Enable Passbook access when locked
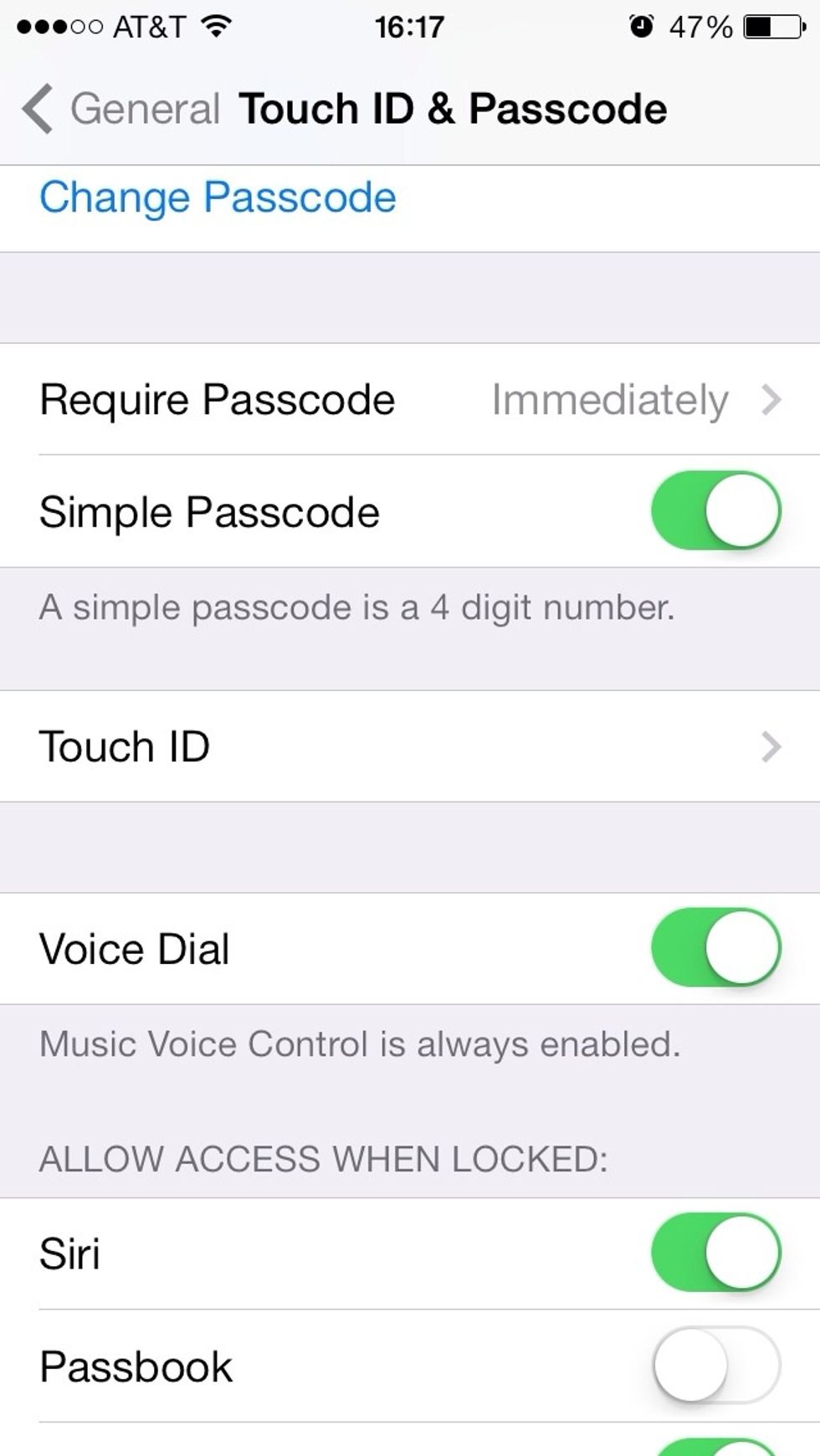Image resolution: width=820 pixels, height=1456 pixels. click(x=715, y=1365)
